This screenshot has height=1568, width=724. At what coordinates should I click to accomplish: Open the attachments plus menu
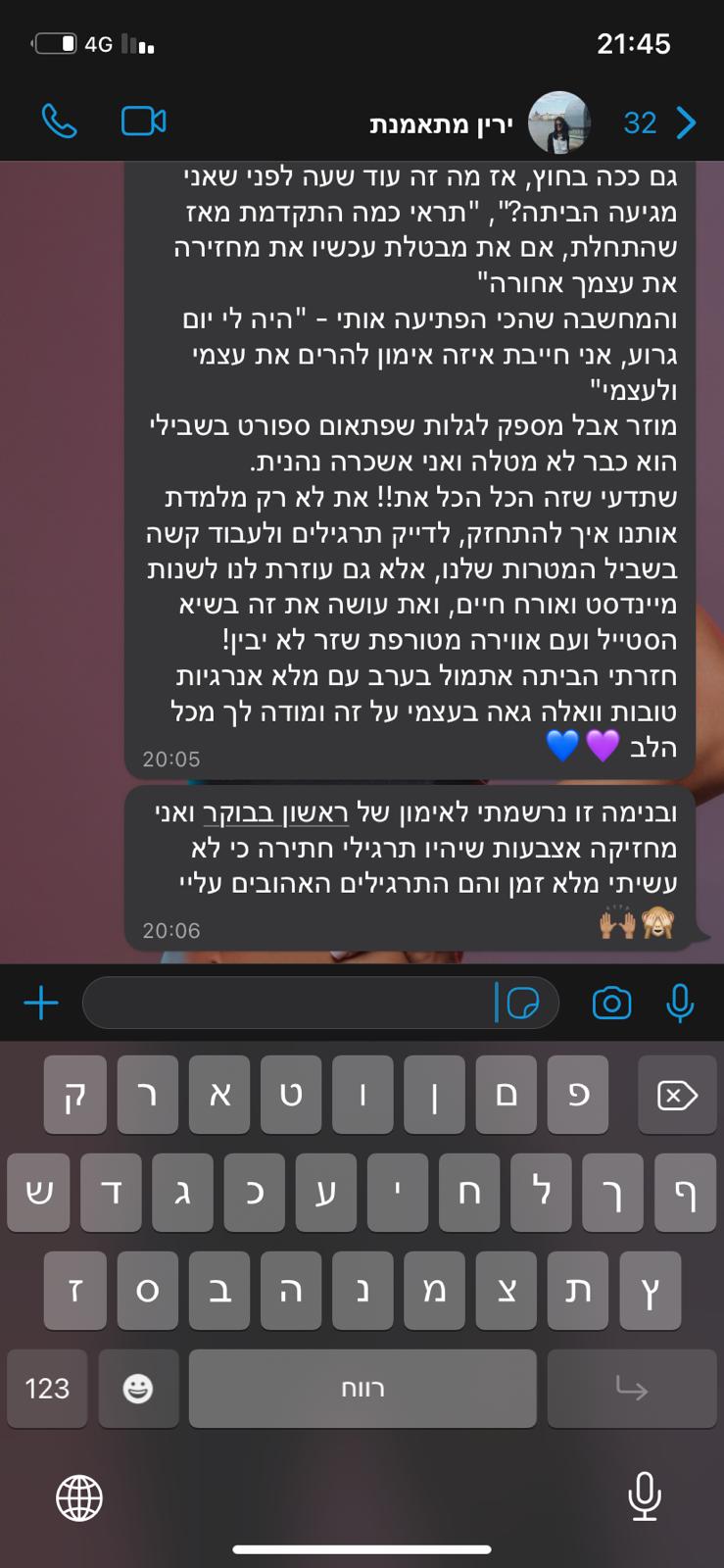pyautogui.click(x=41, y=1003)
